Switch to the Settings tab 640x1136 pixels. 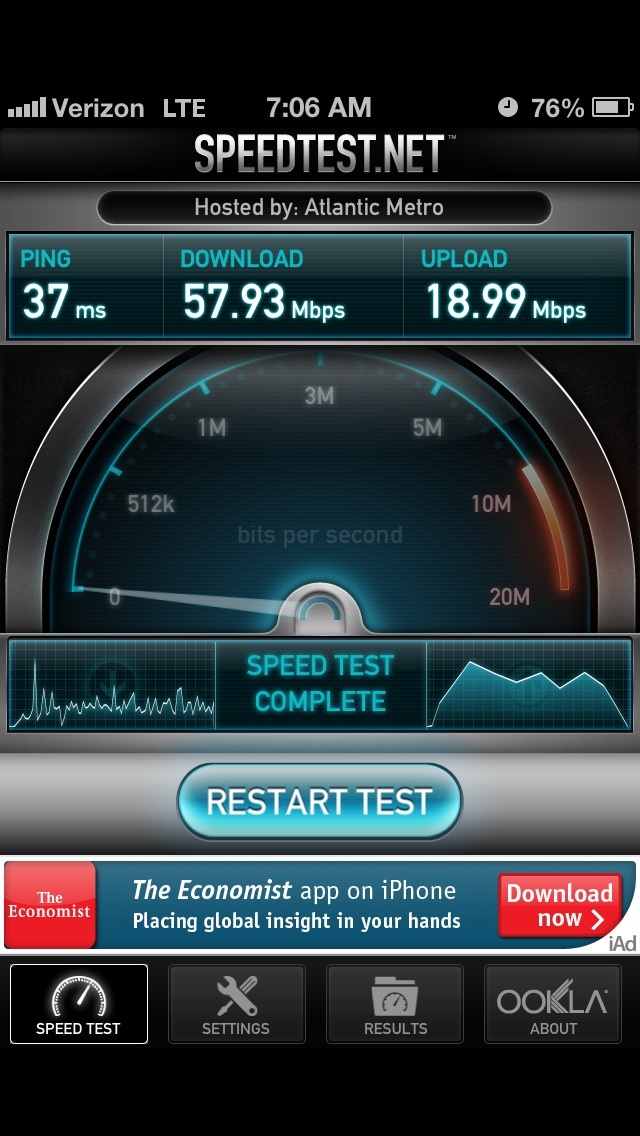coord(236,1004)
